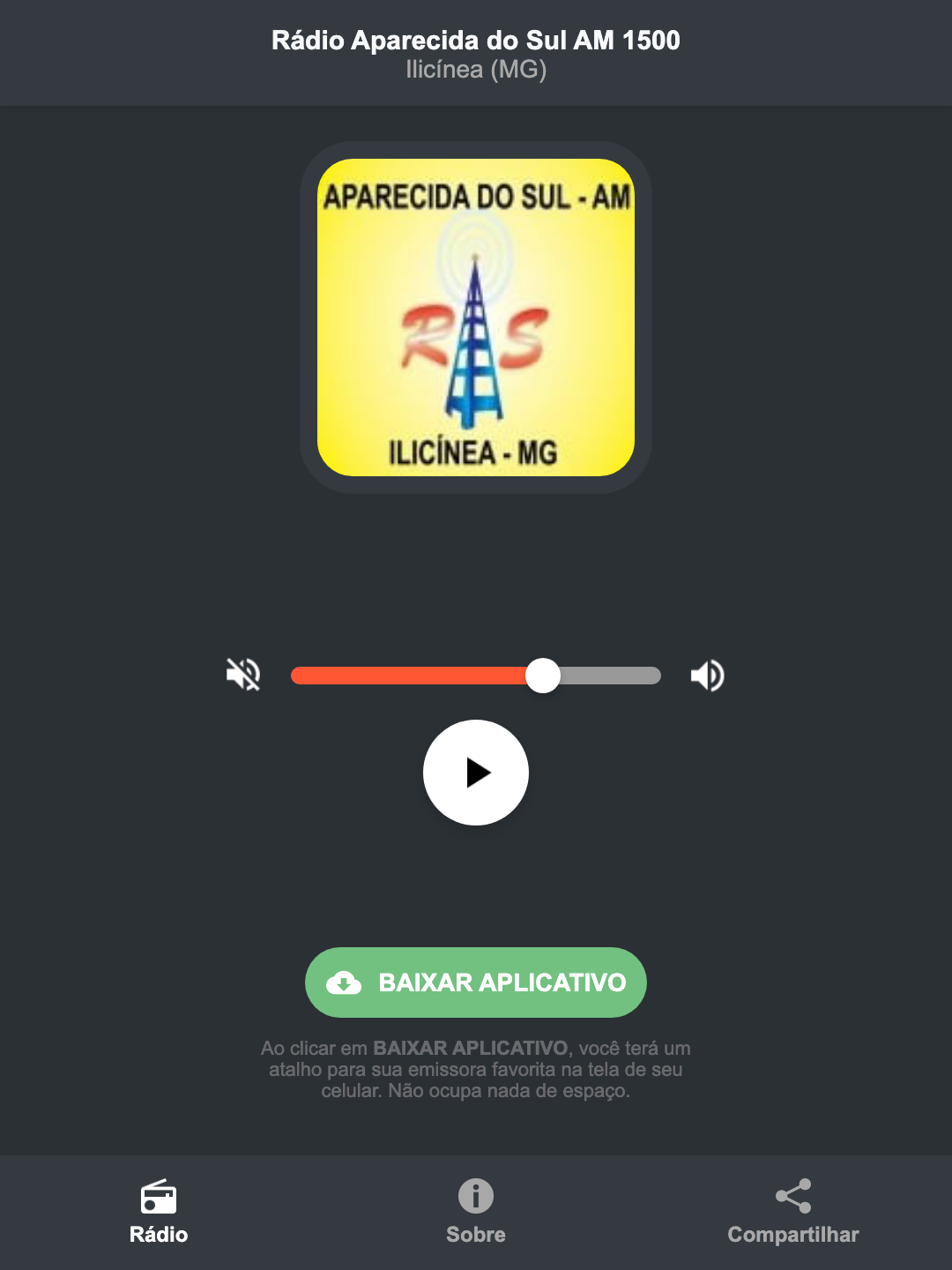Switch to the Rádio tab
Screen dimensions: 952x1270
(159, 1213)
